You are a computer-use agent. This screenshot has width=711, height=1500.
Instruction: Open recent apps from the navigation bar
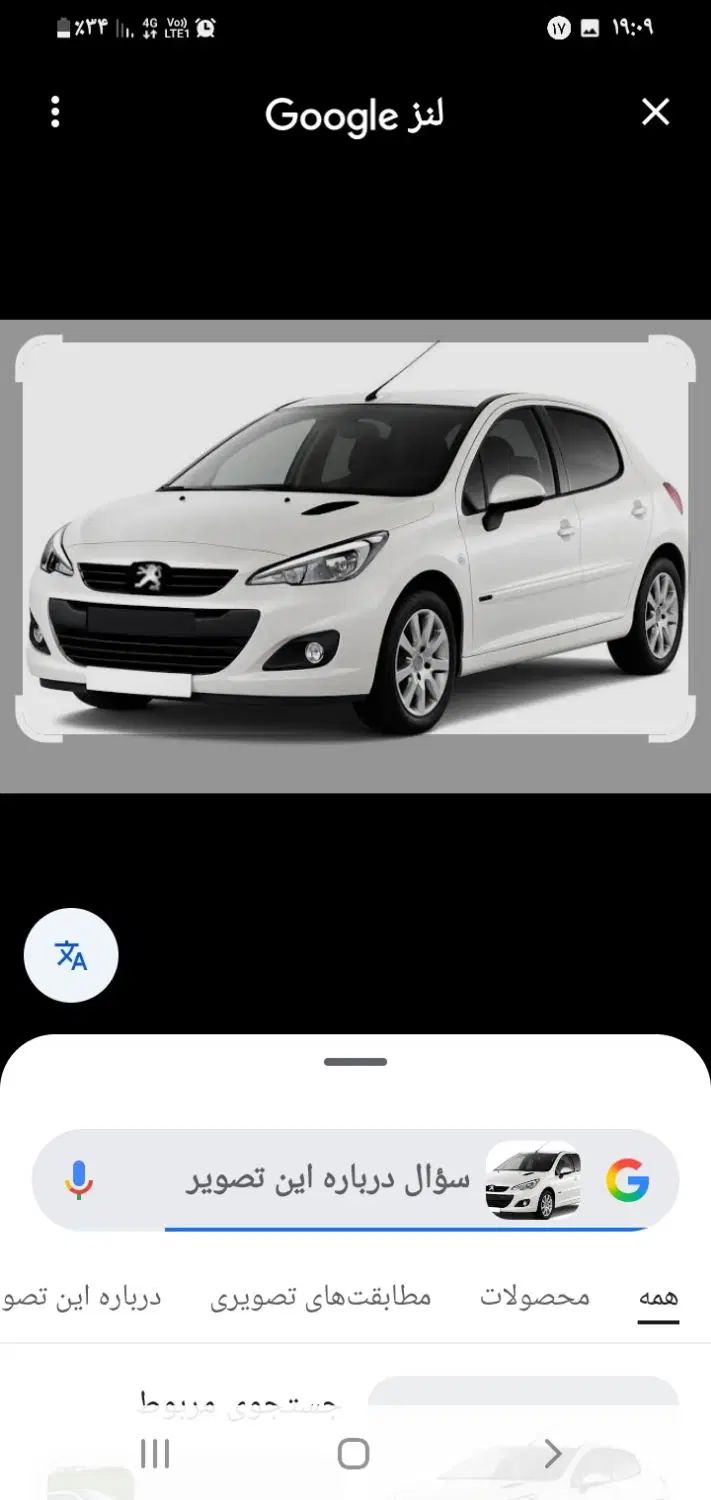(x=155, y=1453)
